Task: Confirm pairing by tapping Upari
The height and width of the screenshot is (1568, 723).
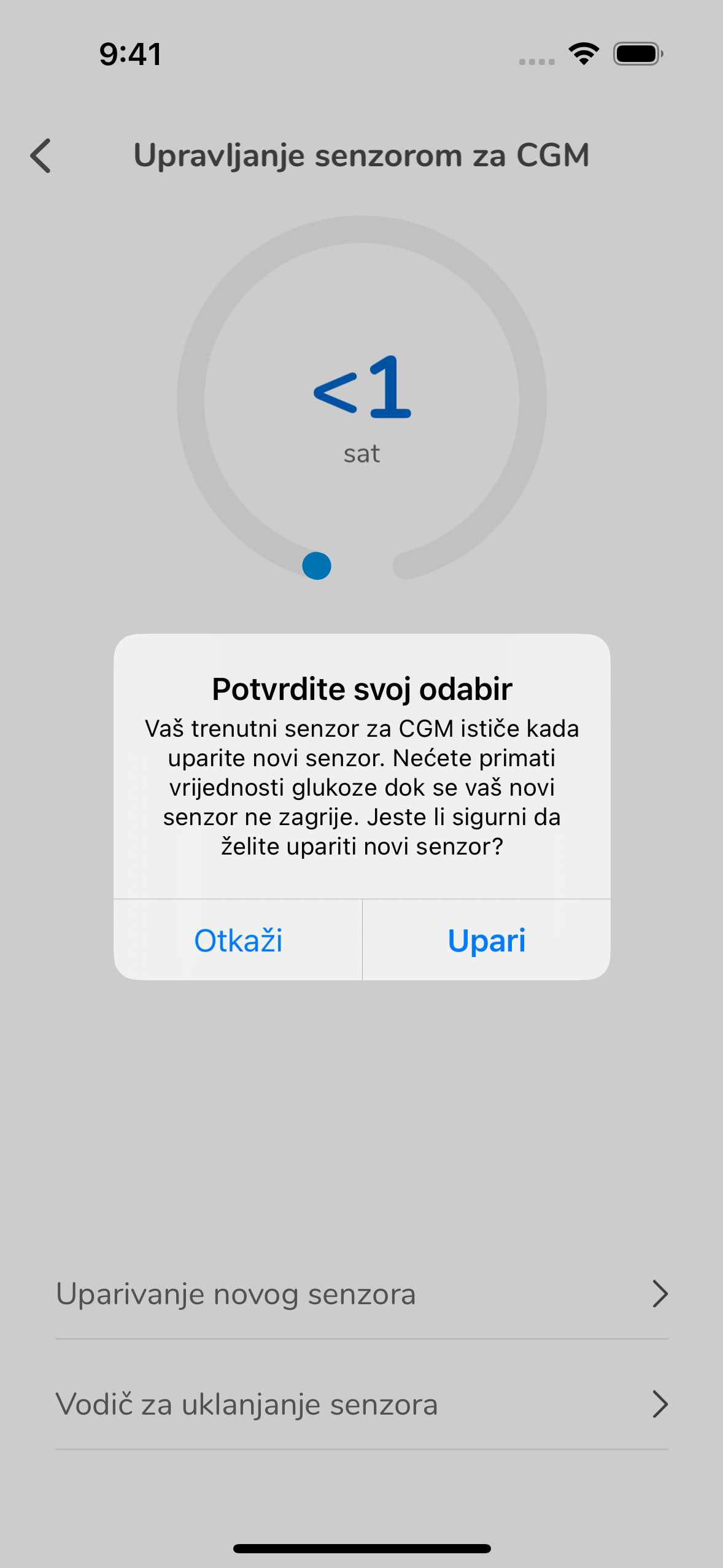Action: [x=487, y=940]
